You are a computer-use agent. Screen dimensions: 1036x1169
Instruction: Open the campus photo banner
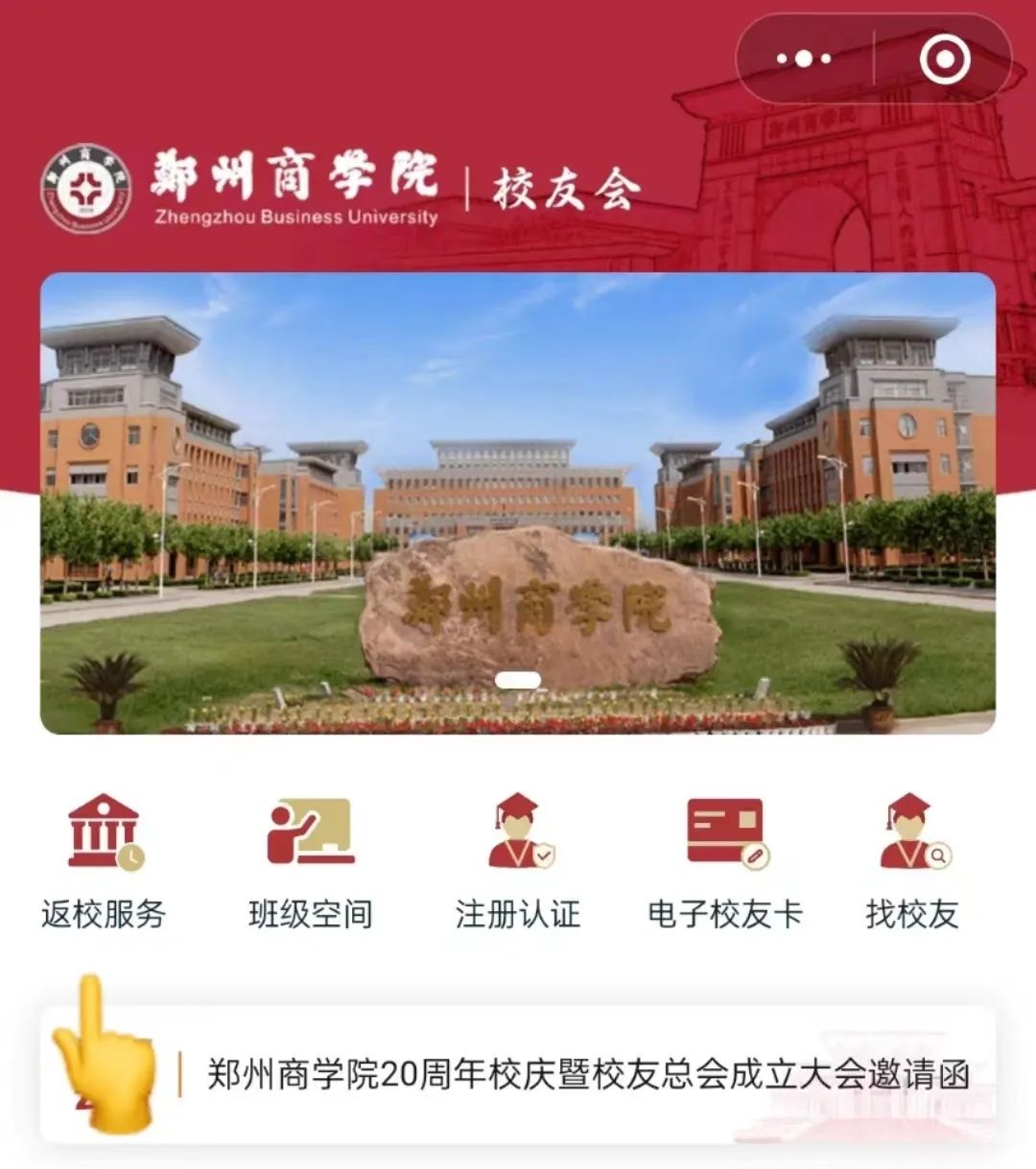(518, 503)
